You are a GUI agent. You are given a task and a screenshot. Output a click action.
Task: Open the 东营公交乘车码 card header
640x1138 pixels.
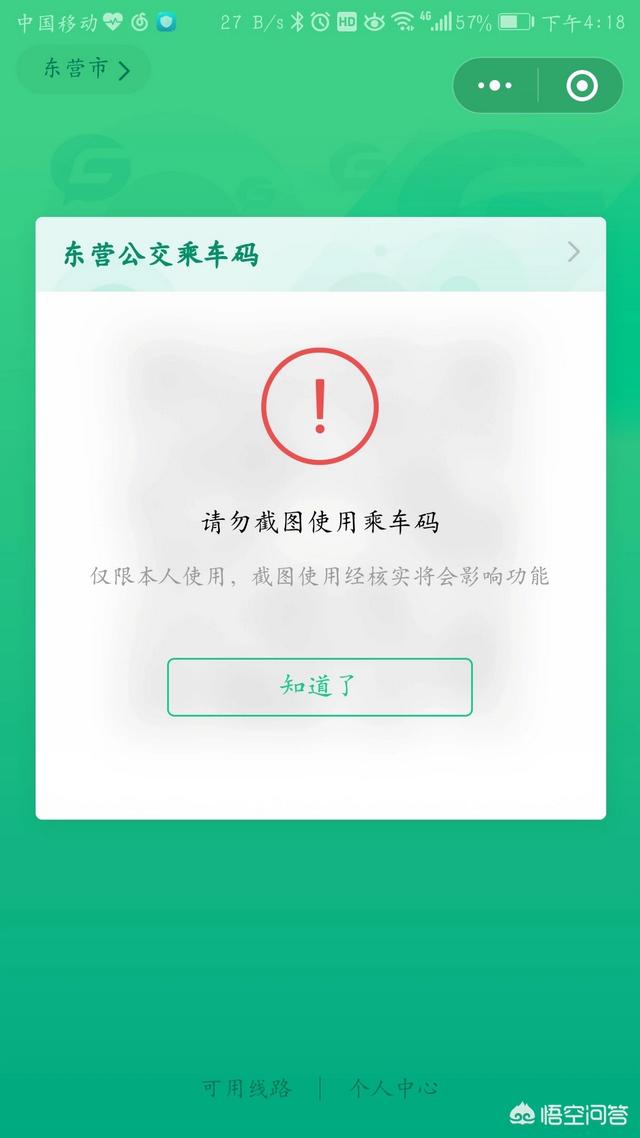pyautogui.click(x=320, y=254)
